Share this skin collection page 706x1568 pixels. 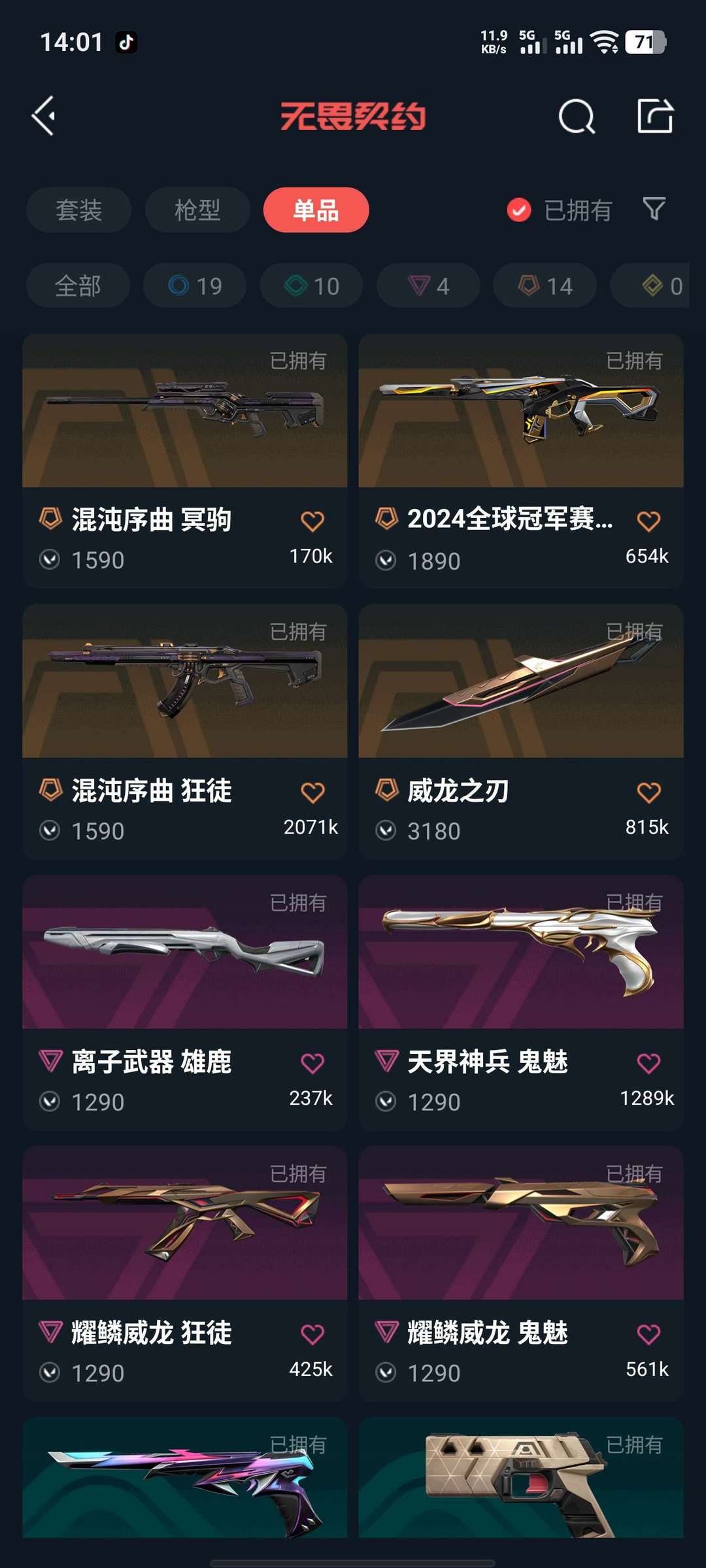coord(654,117)
